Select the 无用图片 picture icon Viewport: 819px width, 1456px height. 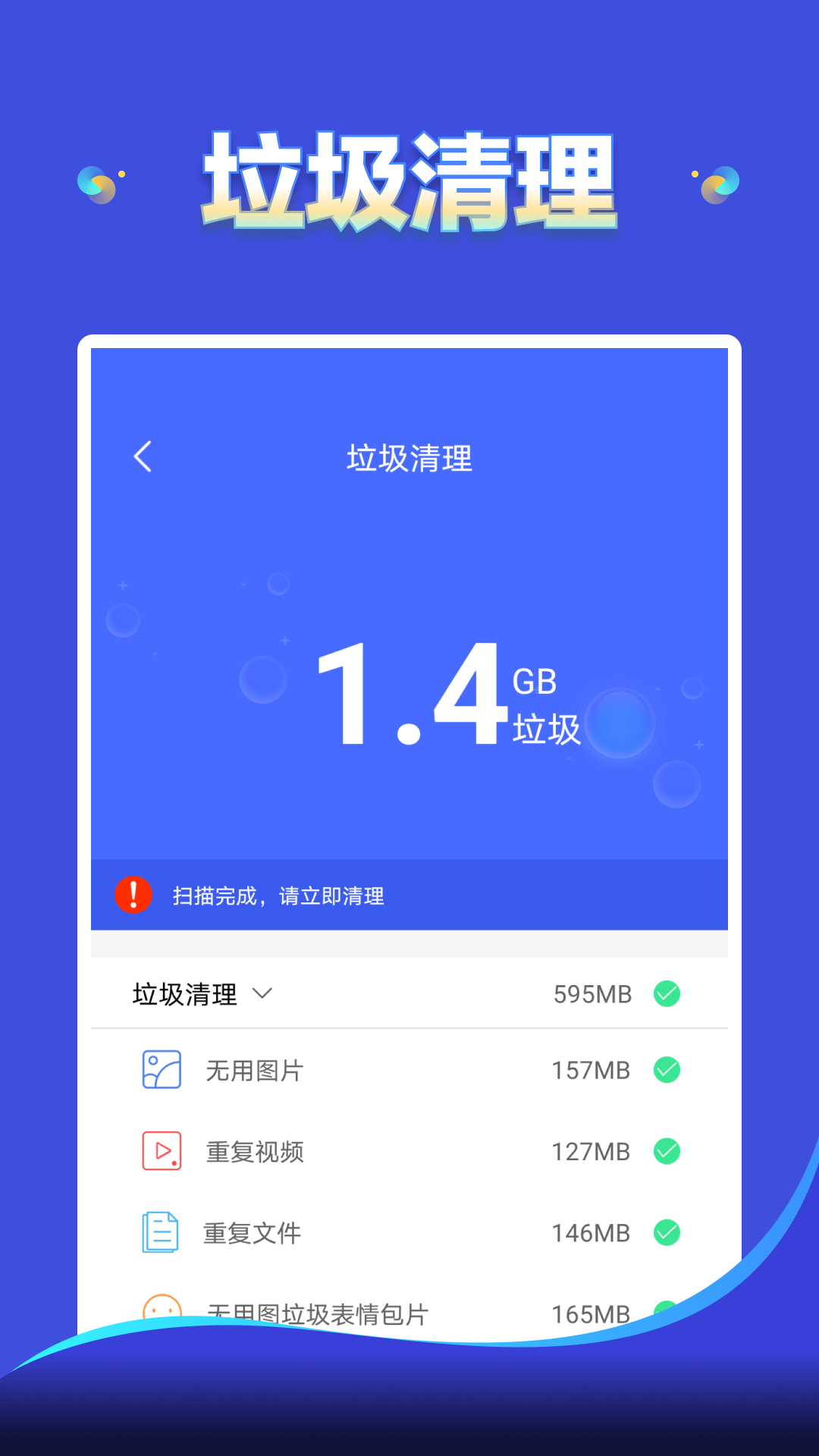(x=160, y=1070)
